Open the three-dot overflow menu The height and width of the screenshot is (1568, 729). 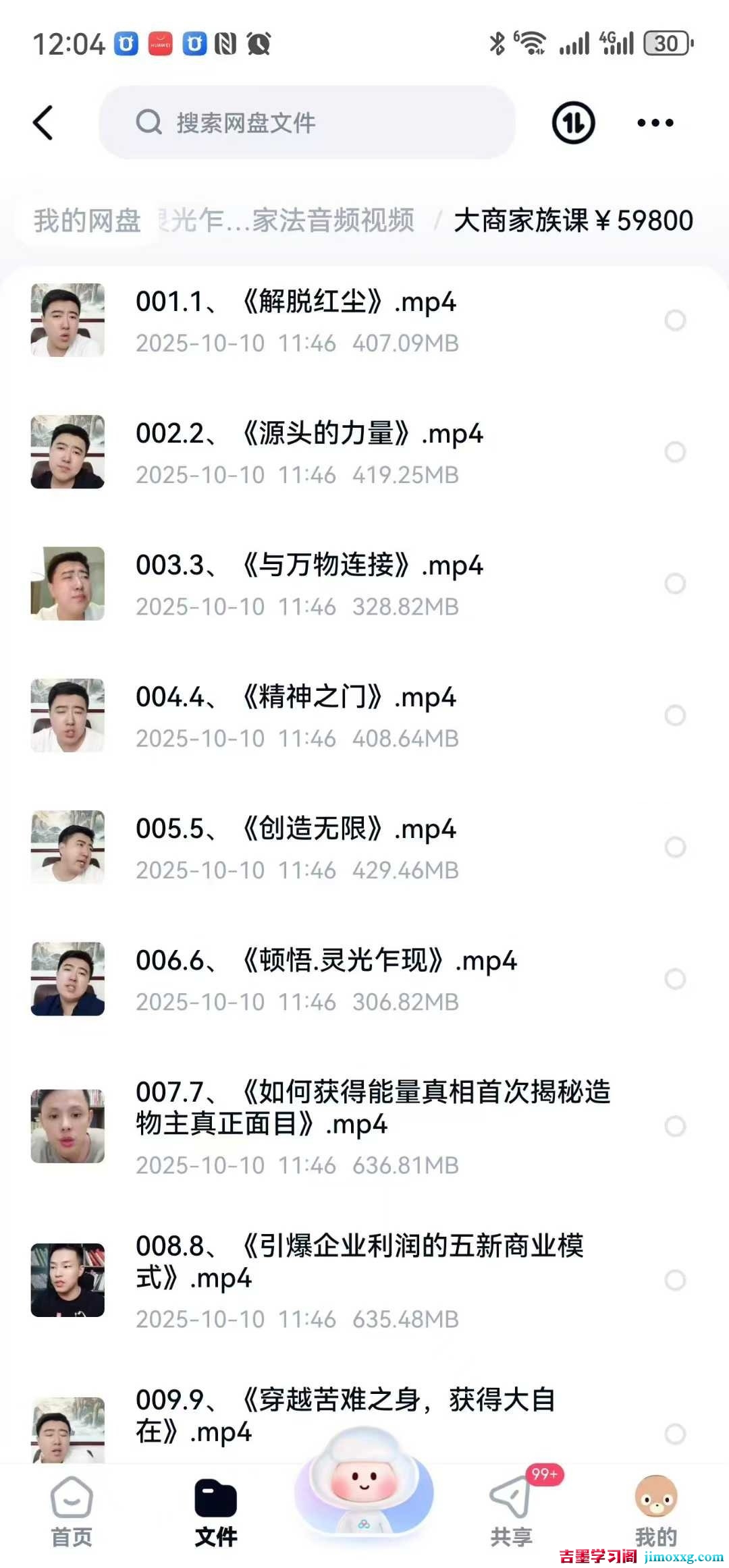pos(655,123)
